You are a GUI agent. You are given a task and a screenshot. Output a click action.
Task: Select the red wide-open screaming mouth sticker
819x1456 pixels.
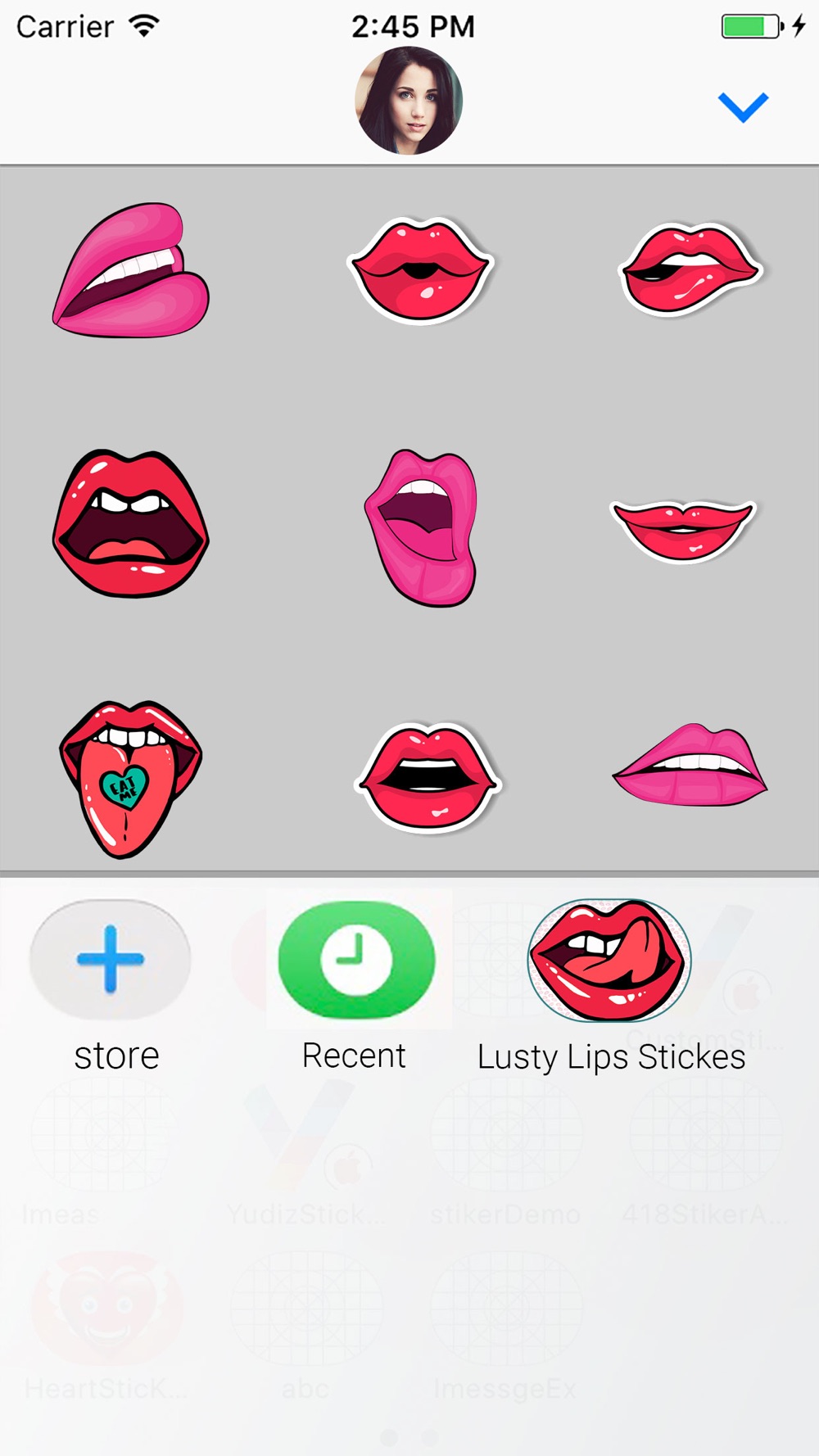(x=131, y=524)
